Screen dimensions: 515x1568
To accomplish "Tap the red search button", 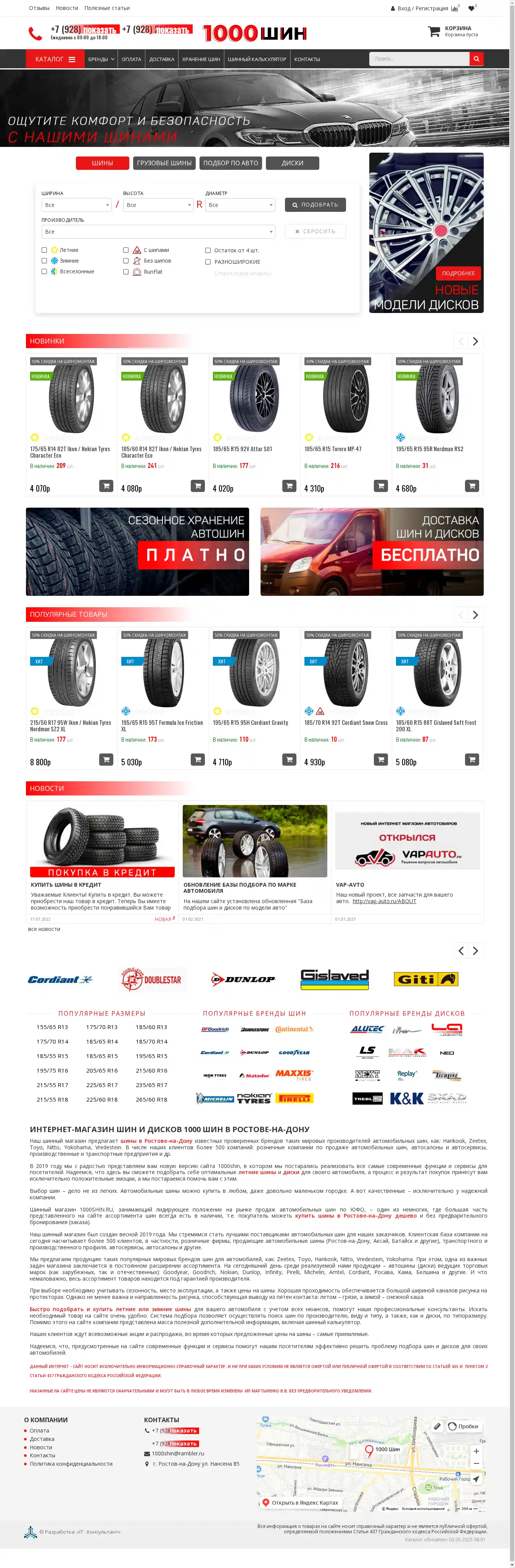I will 476,59.
